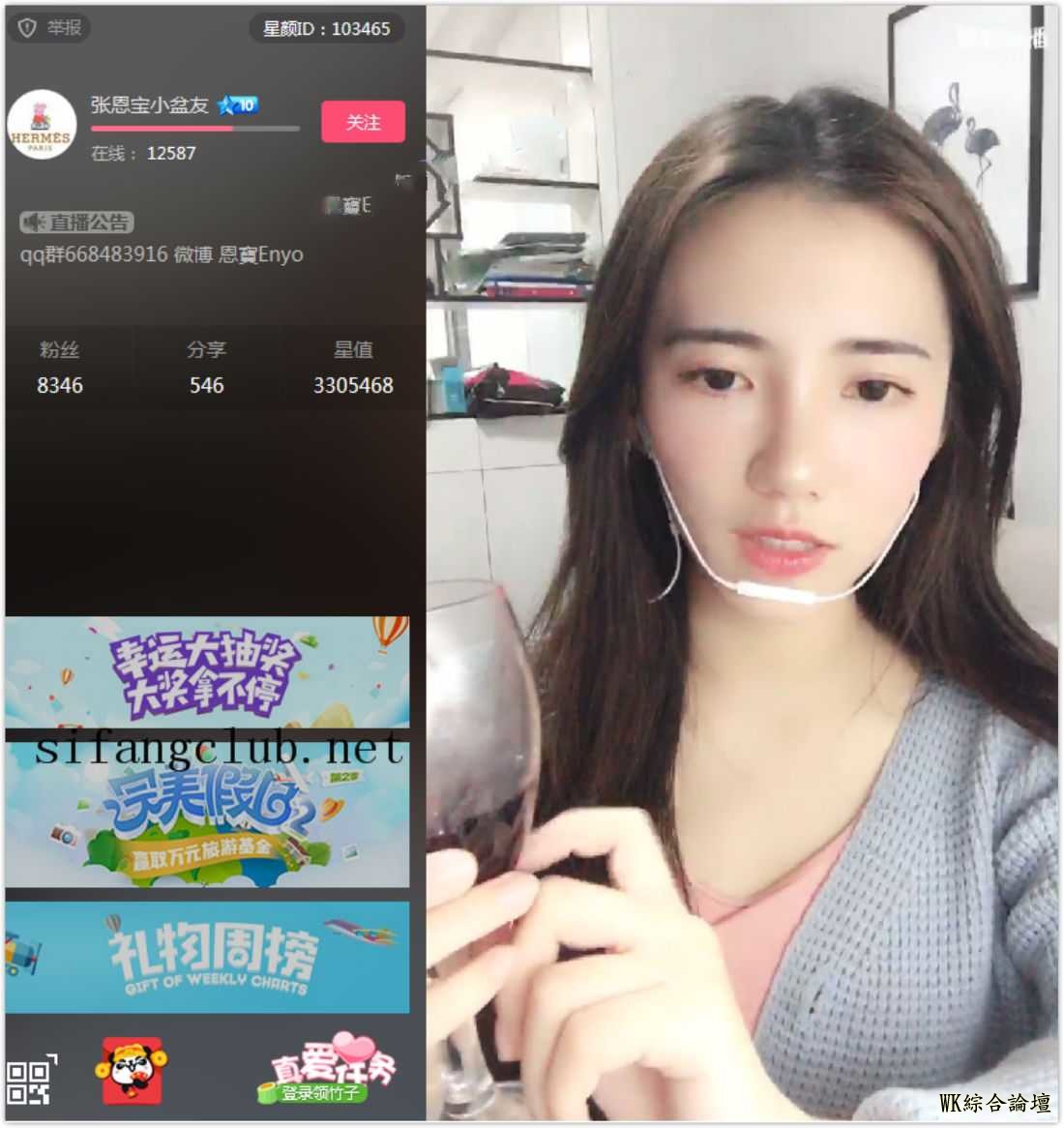Image resolution: width=1064 pixels, height=1128 pixels.
Task: Open 真爱任务 to log in for bamboo
Action: pos(329,1071)
